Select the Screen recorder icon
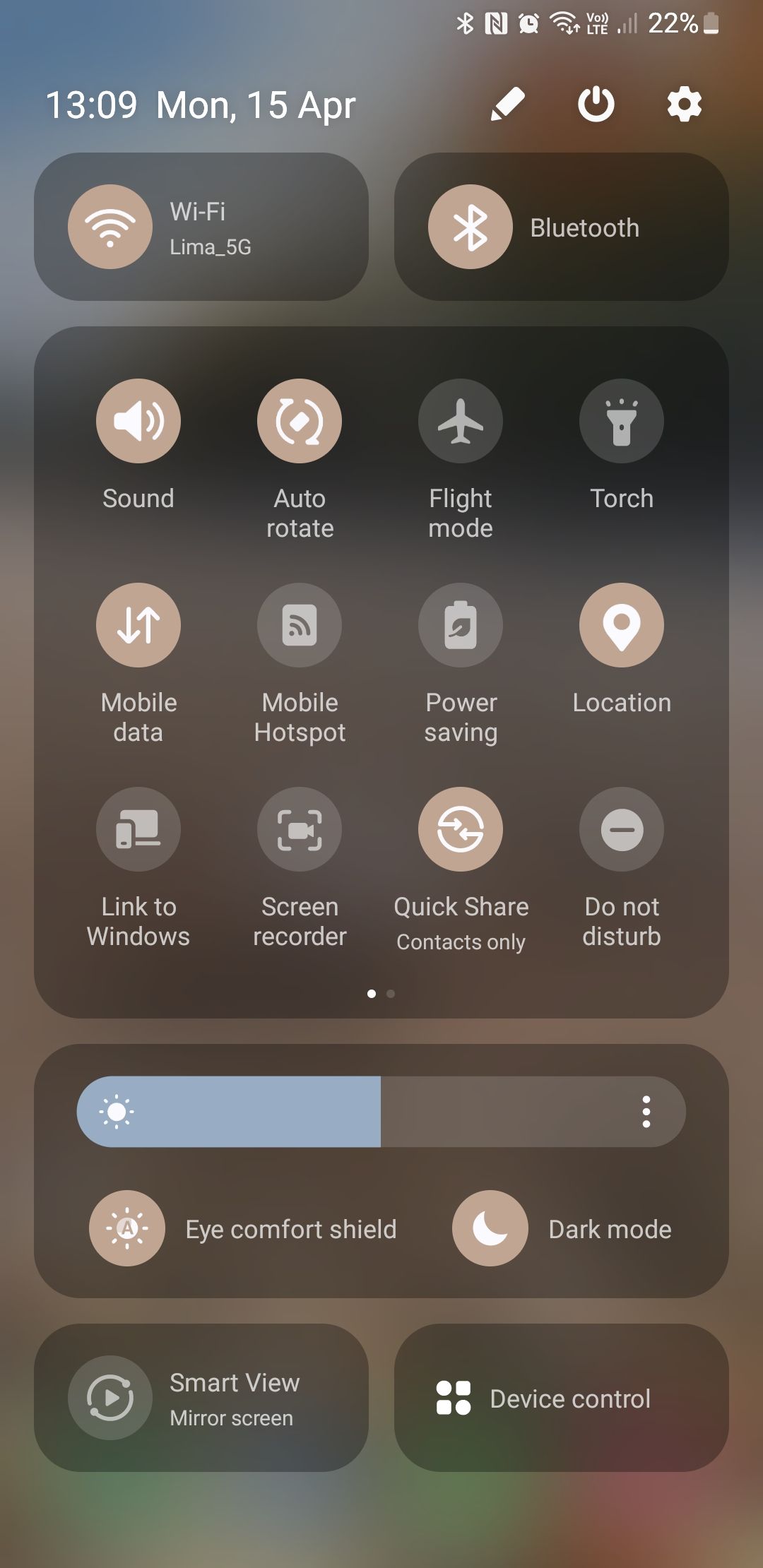This screenshot has width=763, height=1568. (300, 830)
